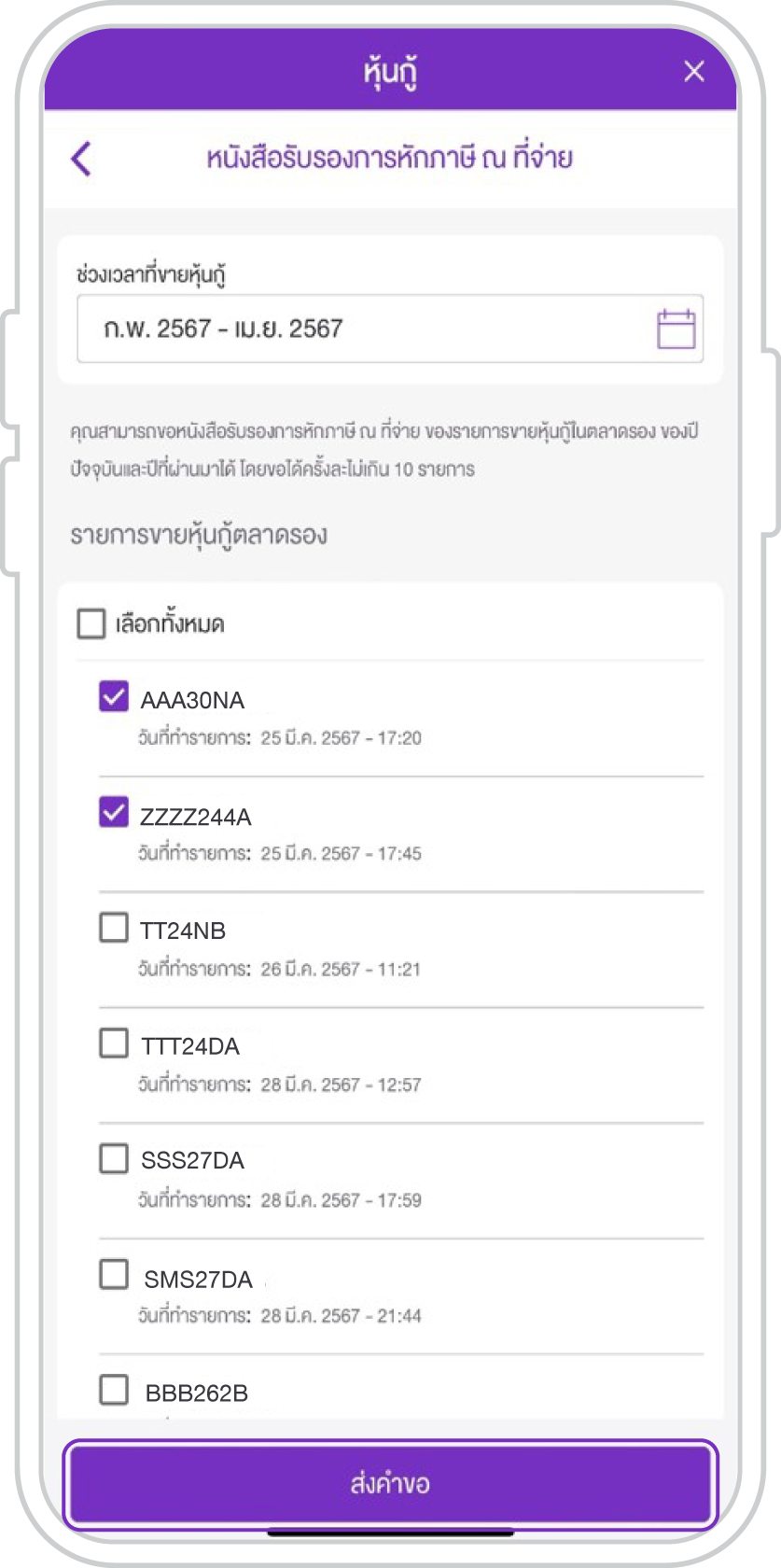Open the date range picker field
781x1568 pixels.
364,329
